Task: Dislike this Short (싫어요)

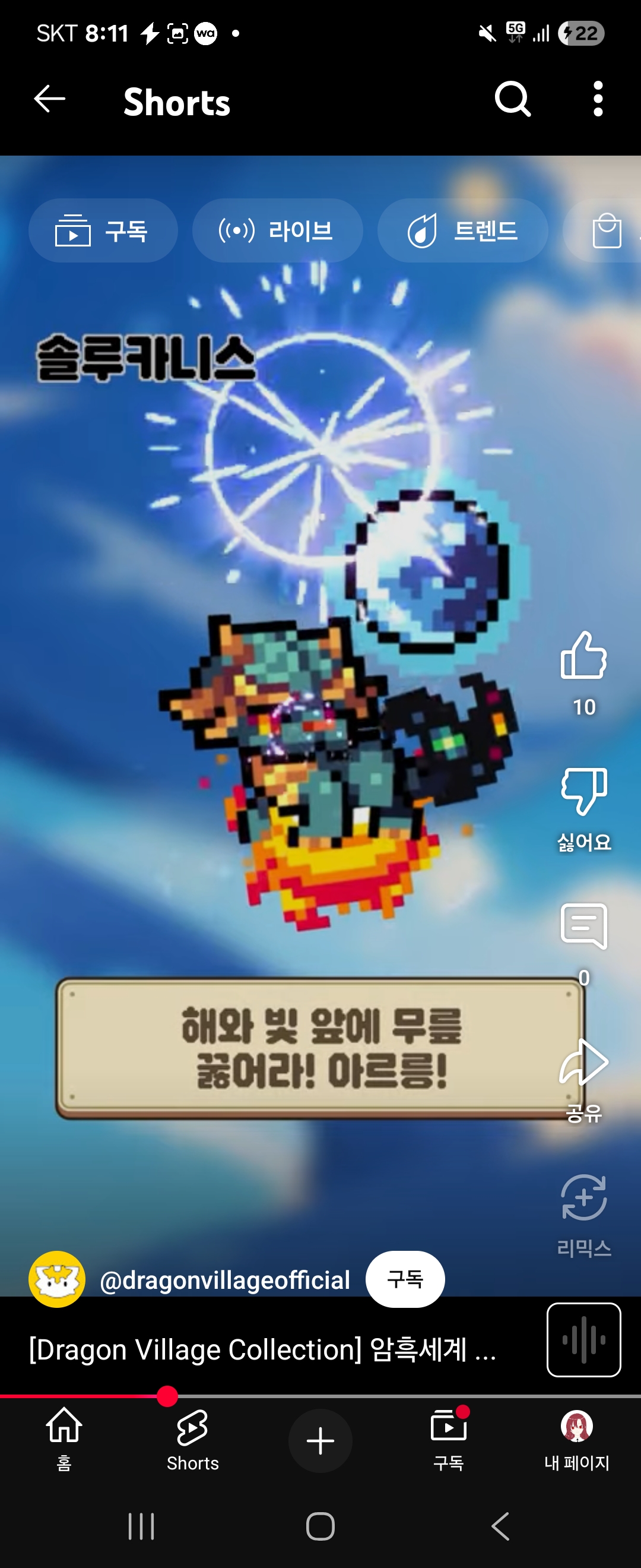Action: [583, 791]
